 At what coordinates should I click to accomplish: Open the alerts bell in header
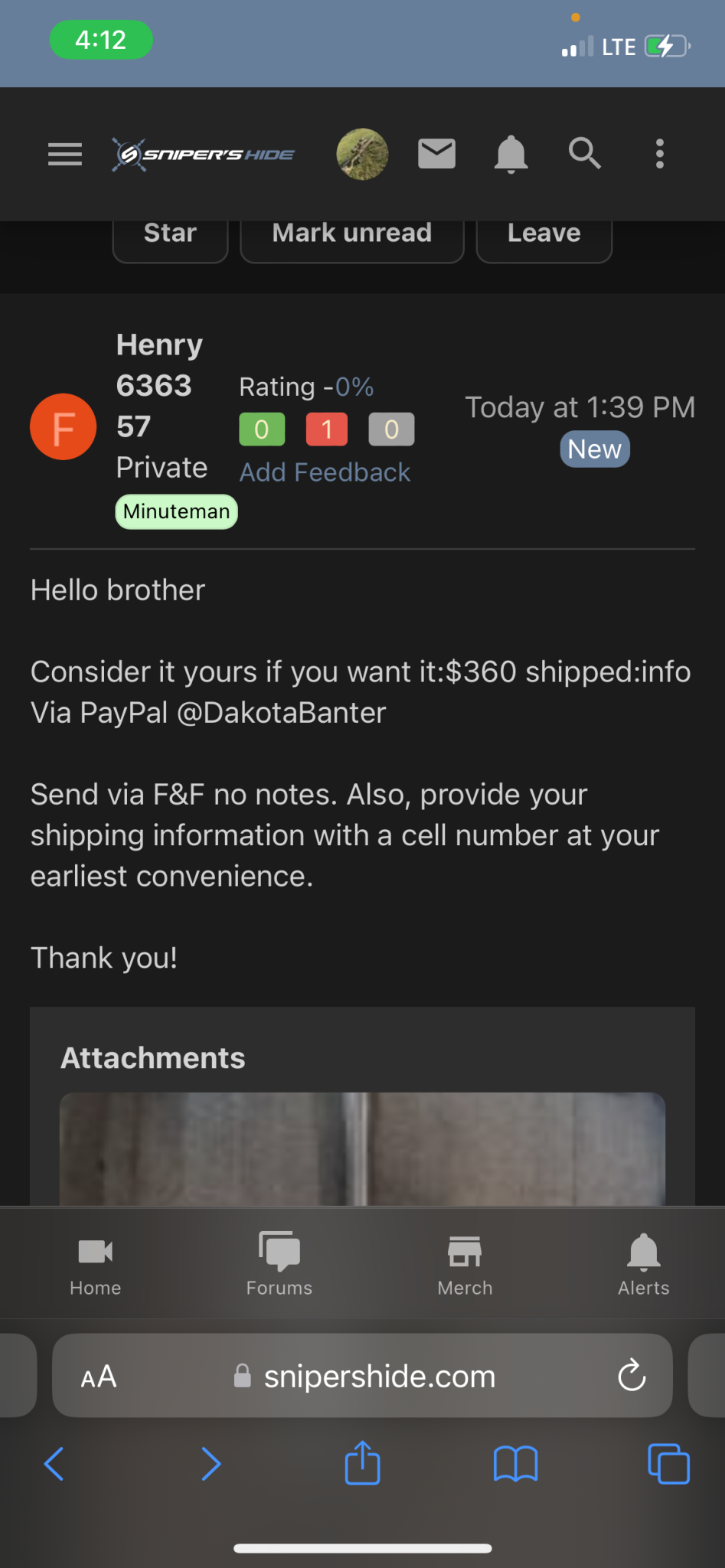511,154
